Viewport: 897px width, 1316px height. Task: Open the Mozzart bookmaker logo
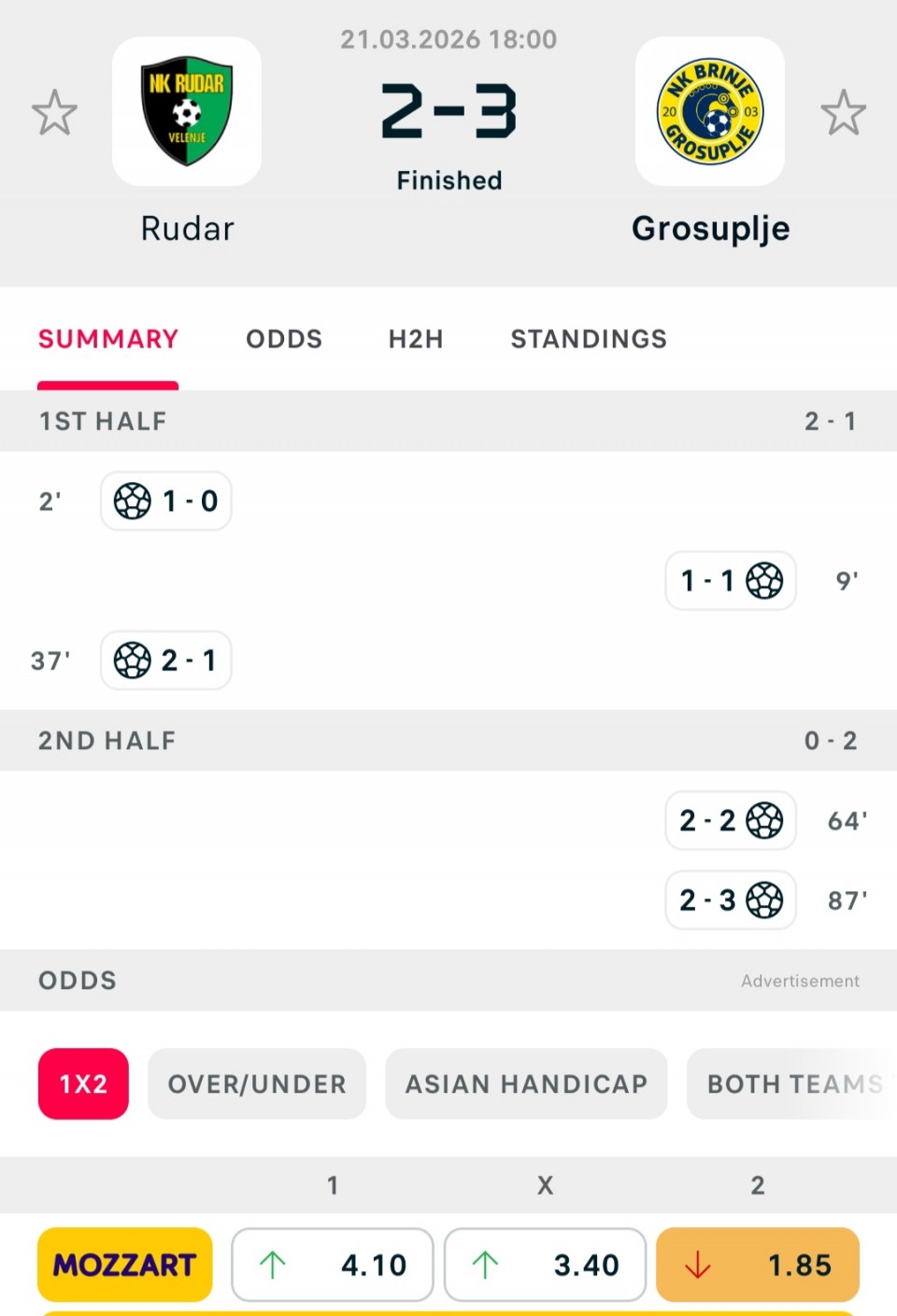tap(125, 1265)
